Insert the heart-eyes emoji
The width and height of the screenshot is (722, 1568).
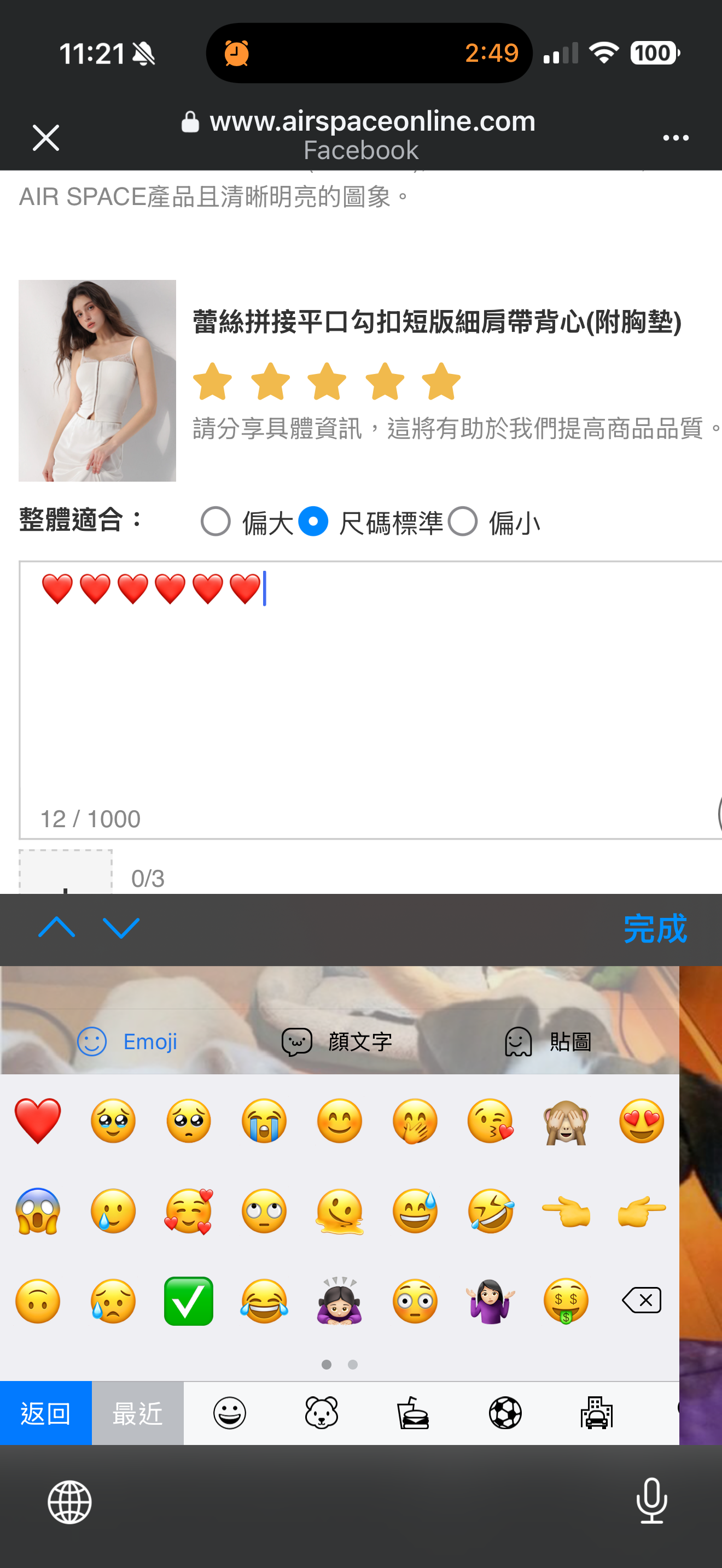[x=641, y=1121]
